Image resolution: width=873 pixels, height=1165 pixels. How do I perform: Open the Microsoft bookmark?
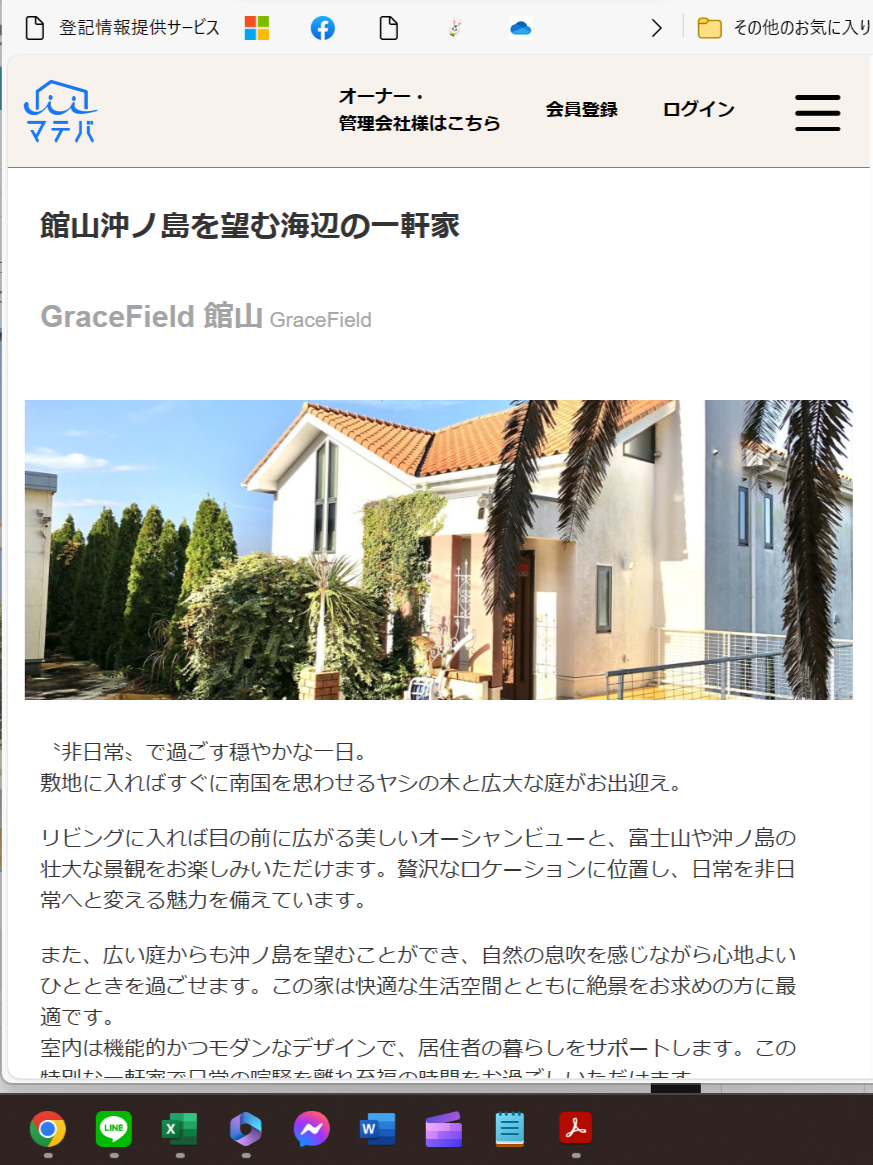click(257, 28)
